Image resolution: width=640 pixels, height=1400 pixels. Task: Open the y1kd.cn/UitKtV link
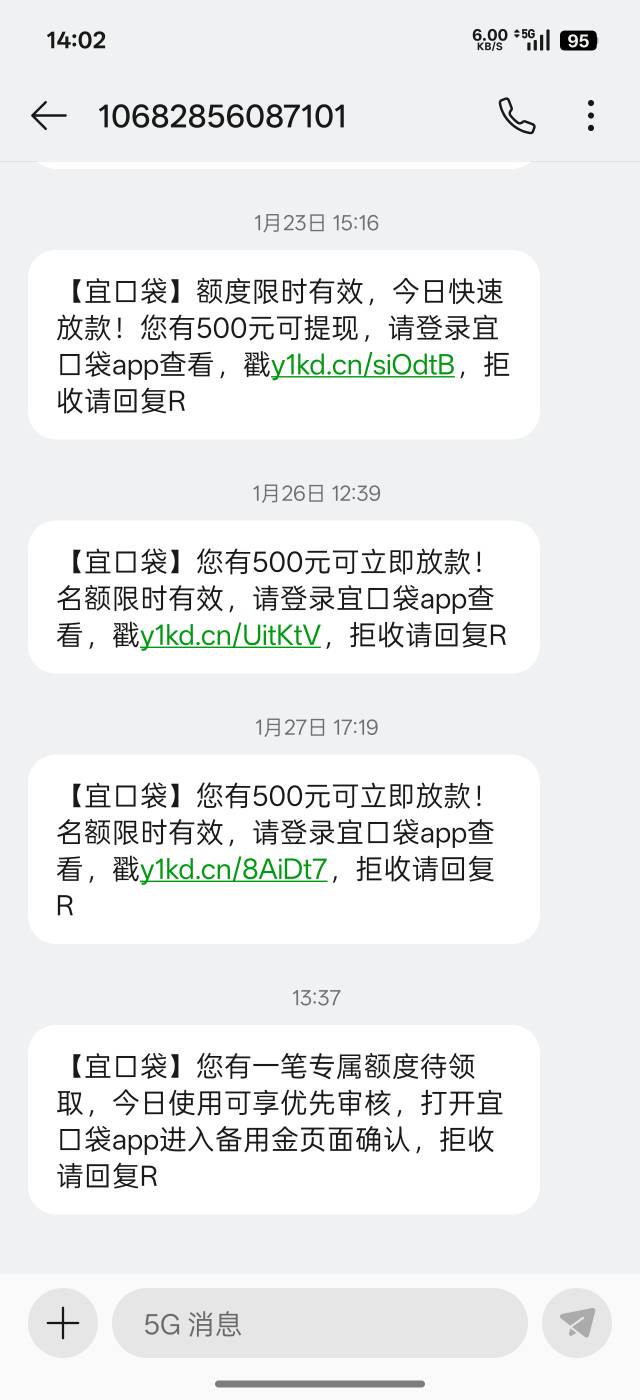[230, 636]
